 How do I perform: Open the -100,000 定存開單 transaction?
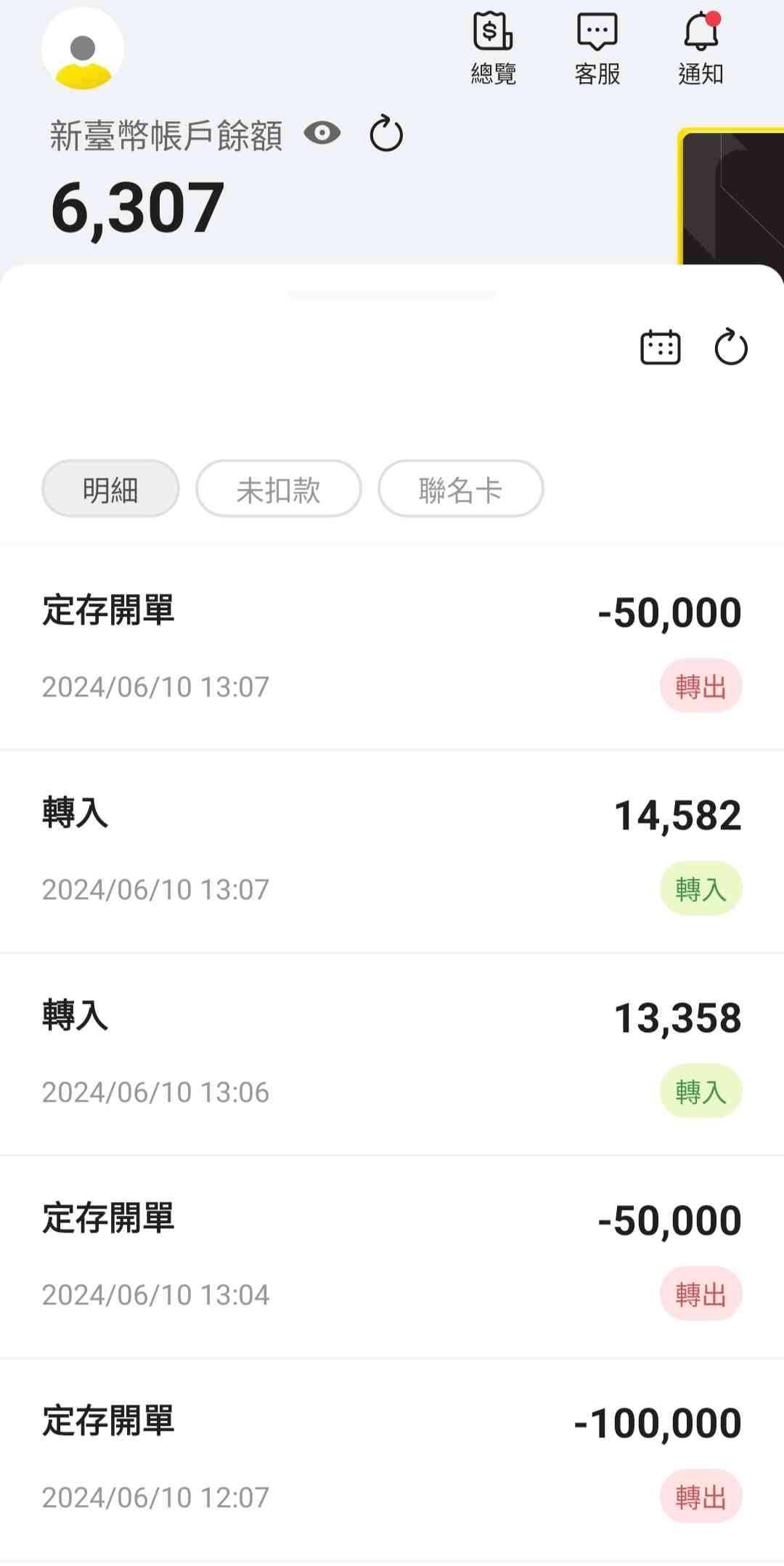coord(392,1459)
